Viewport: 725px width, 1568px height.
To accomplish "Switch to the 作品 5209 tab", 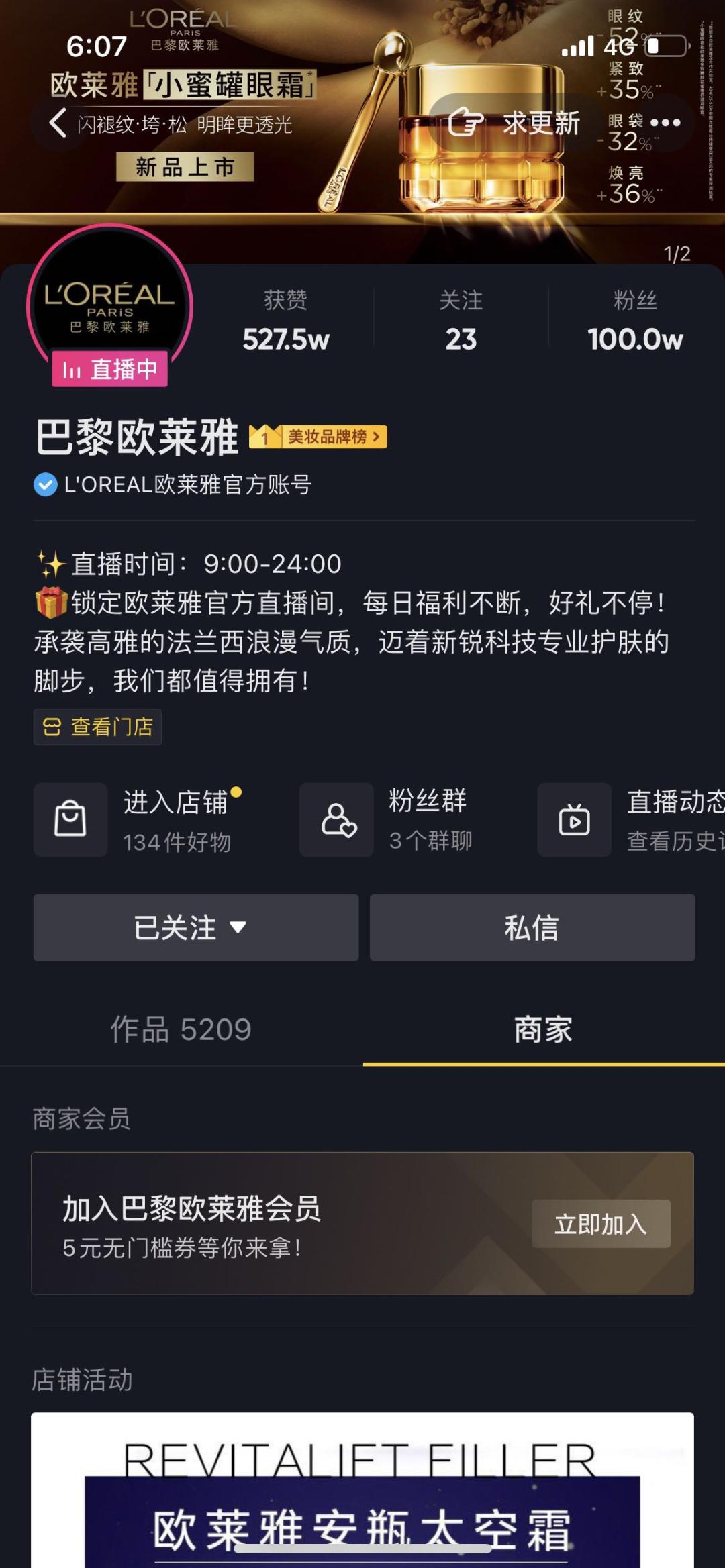I will [x=181, y=1030].
